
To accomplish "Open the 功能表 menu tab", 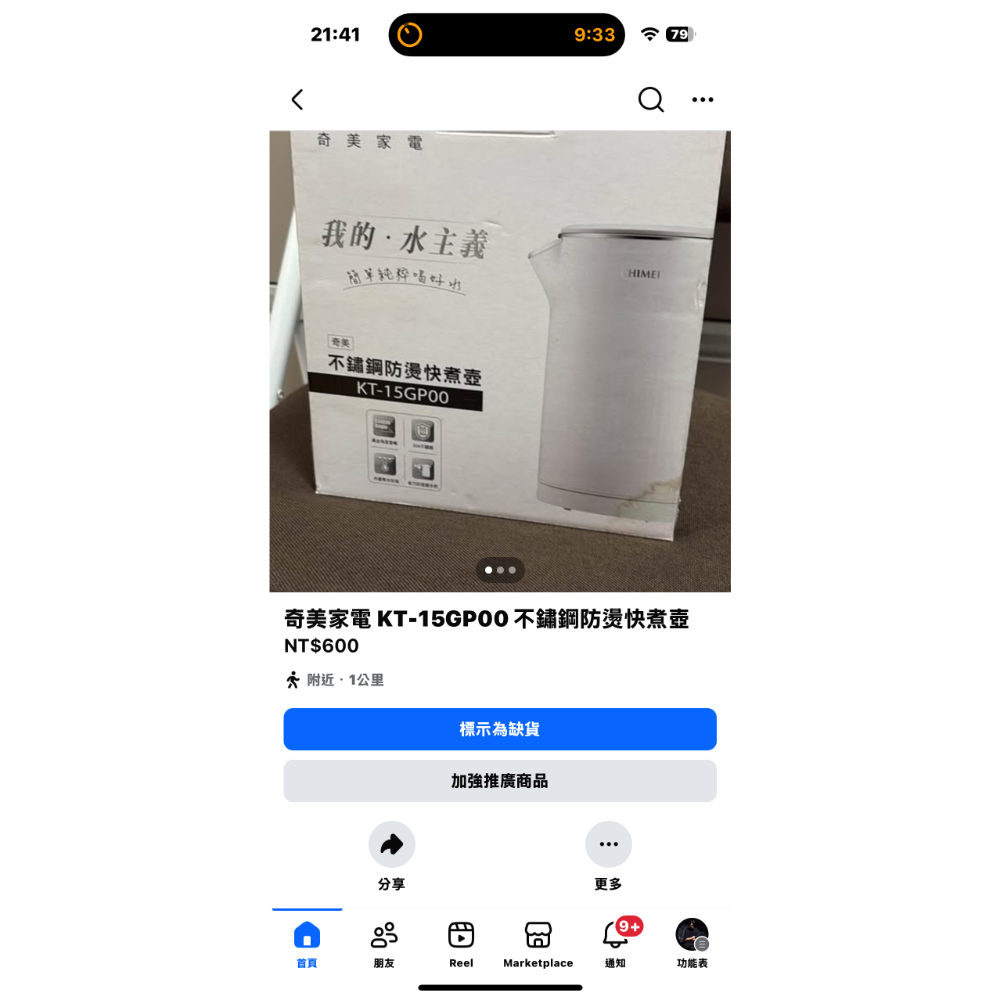I will click(x=692, y=944).
